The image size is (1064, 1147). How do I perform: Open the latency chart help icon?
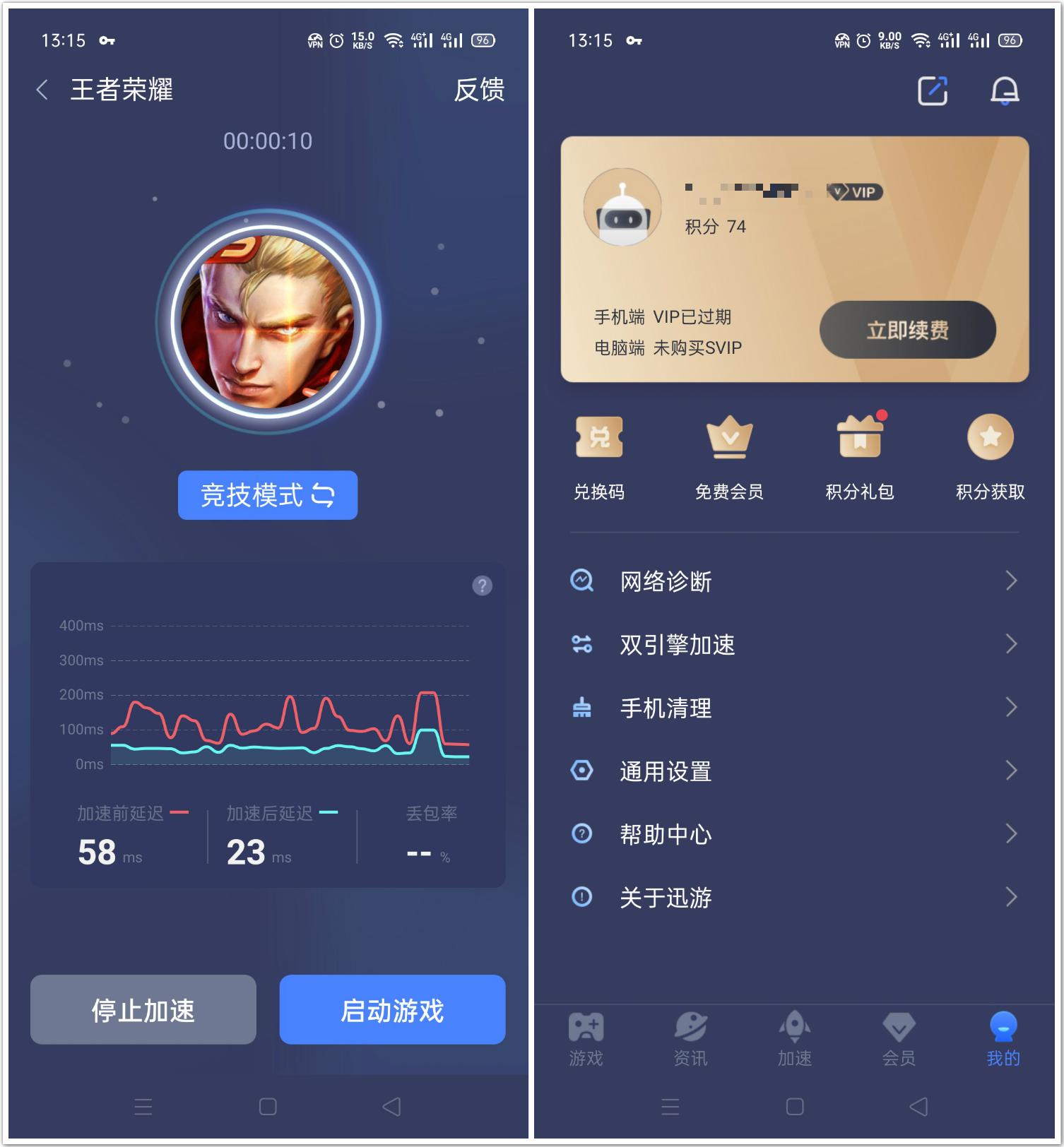pyautogui.click(x=482, y=586)
